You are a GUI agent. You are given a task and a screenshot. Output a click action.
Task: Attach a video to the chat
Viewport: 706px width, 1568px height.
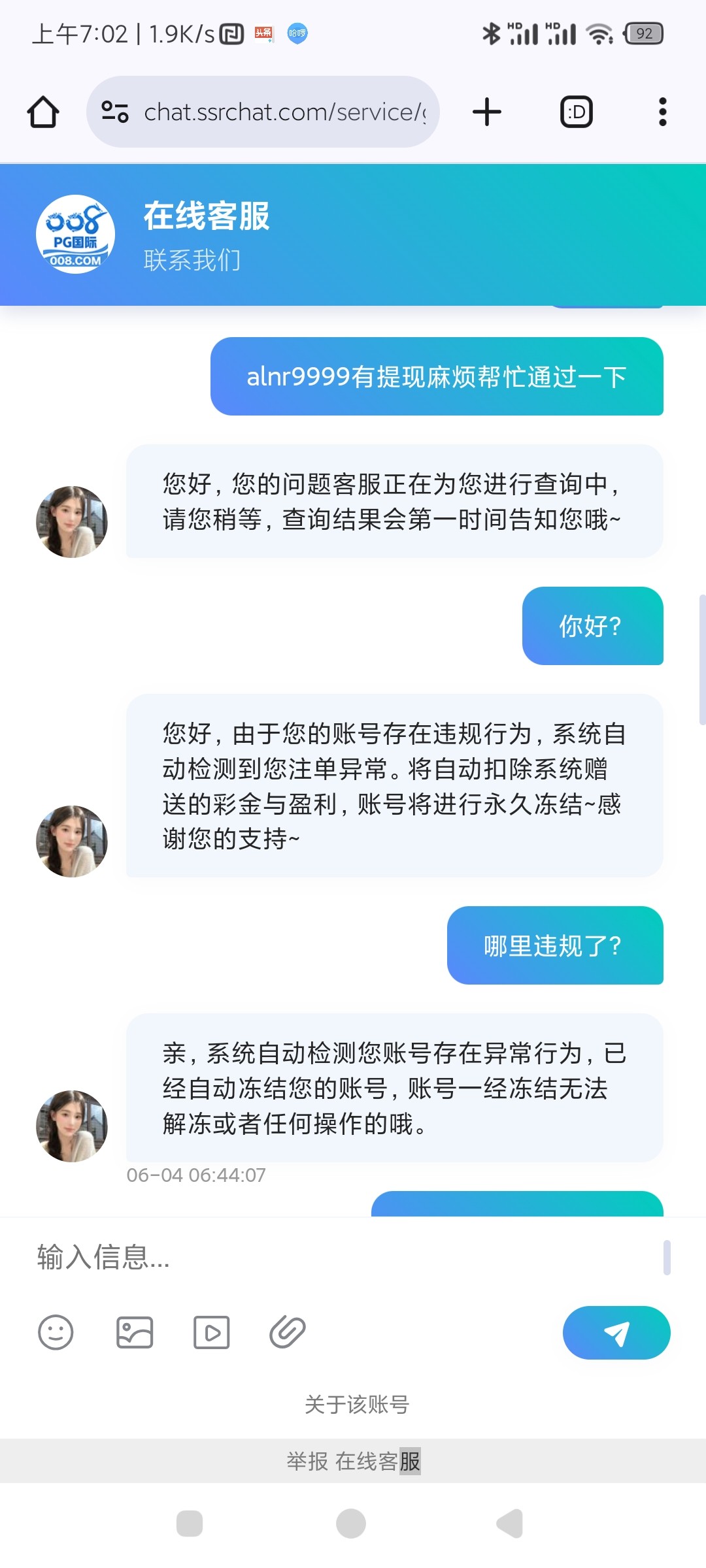point(211,1332)
